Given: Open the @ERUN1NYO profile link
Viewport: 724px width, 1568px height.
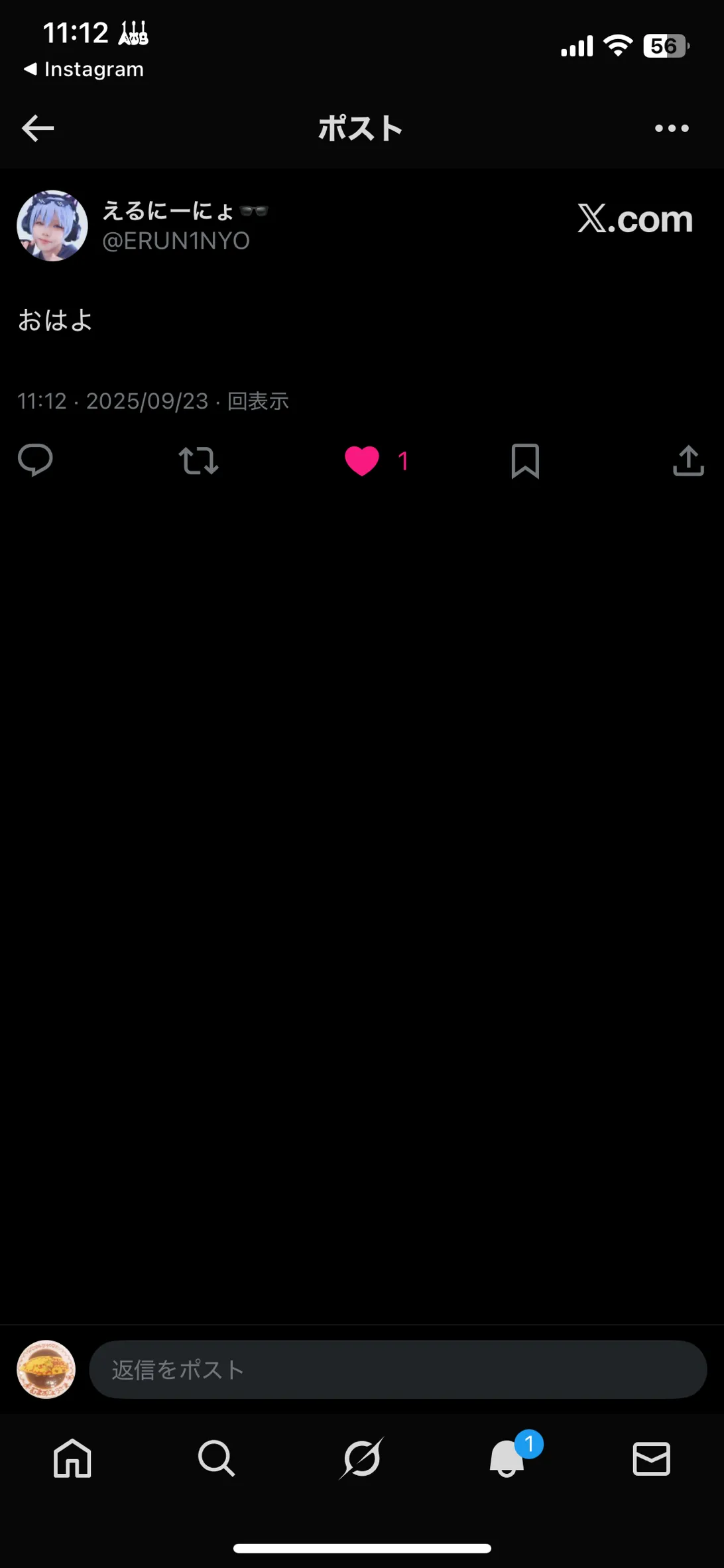Looking at the screenshot, I should pos(176,241).
